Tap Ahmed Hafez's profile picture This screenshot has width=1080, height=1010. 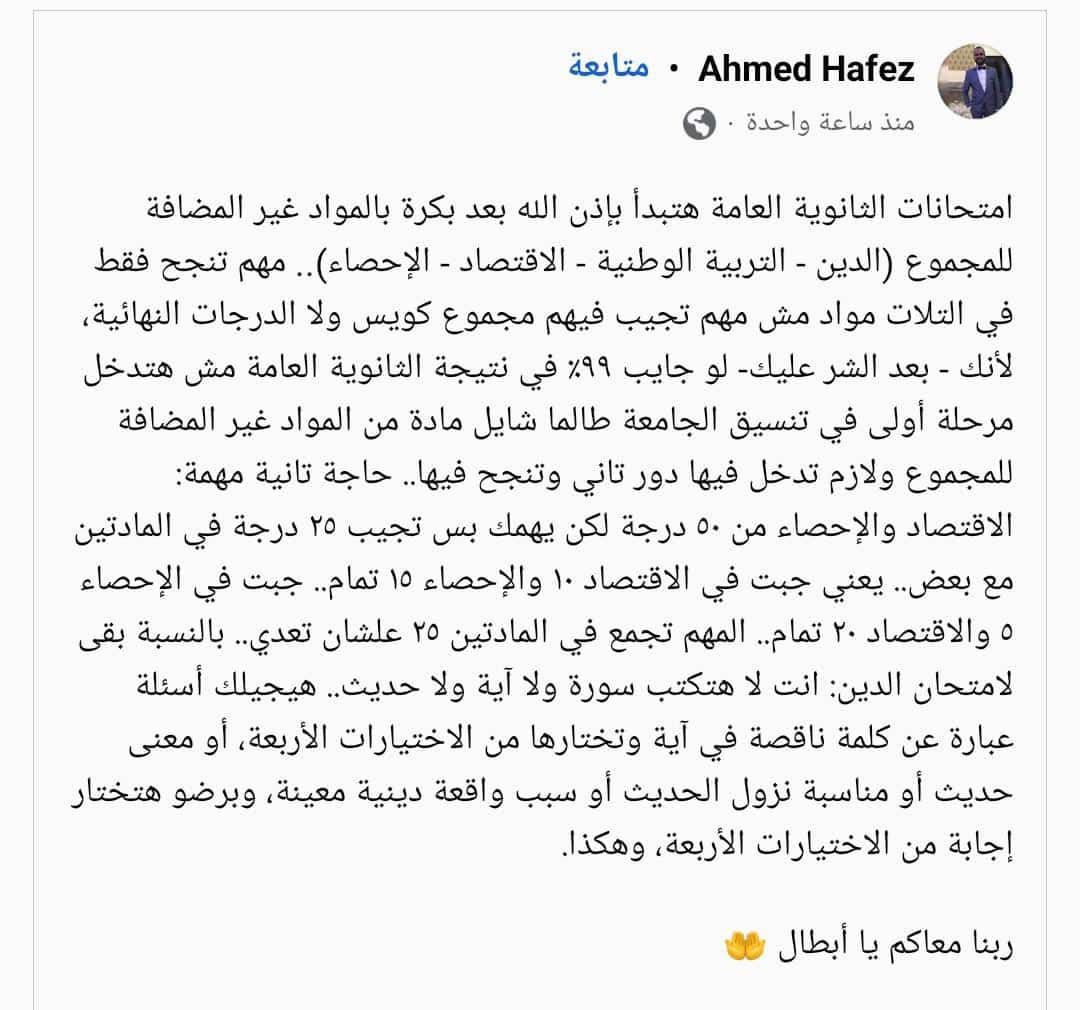(x=975, y=81)
